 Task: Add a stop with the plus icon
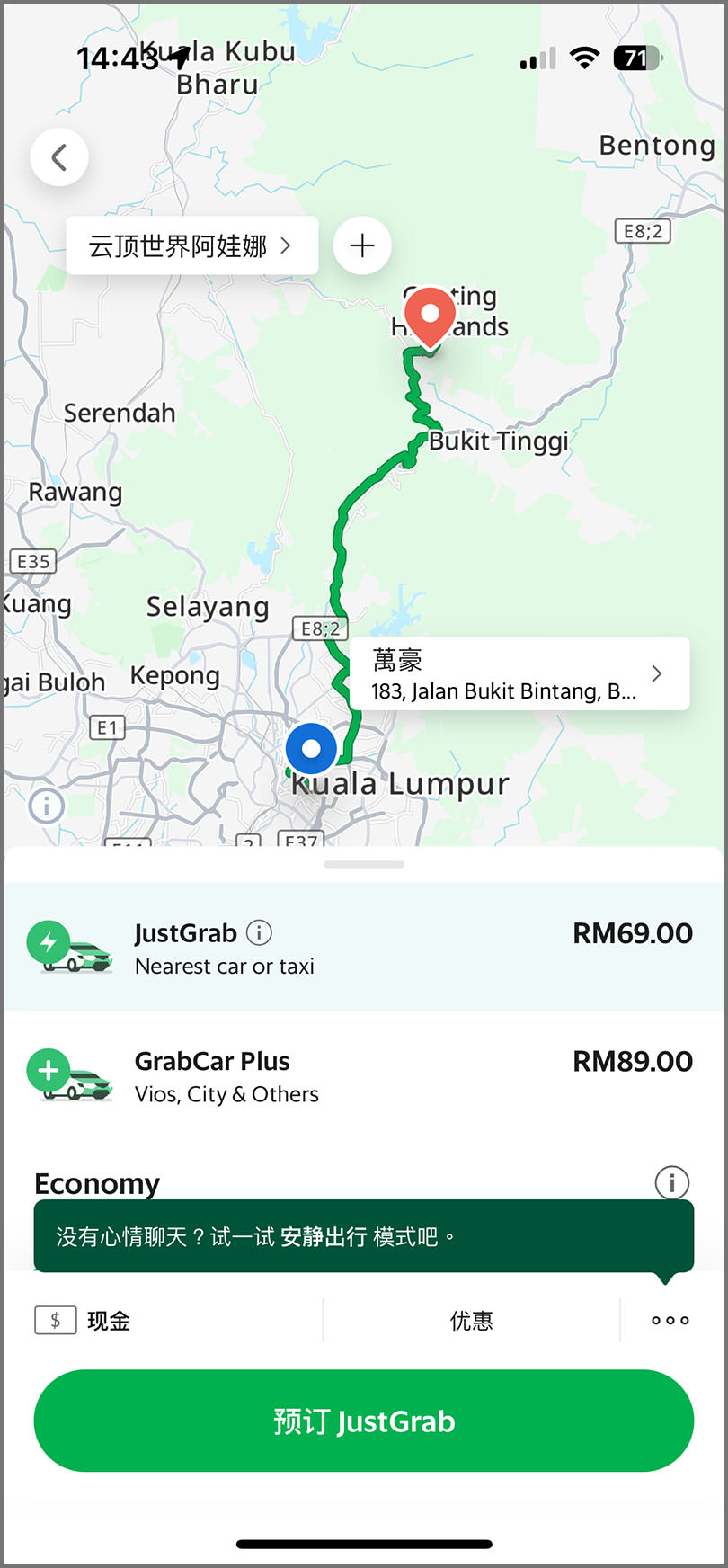[x=361, y=245]
